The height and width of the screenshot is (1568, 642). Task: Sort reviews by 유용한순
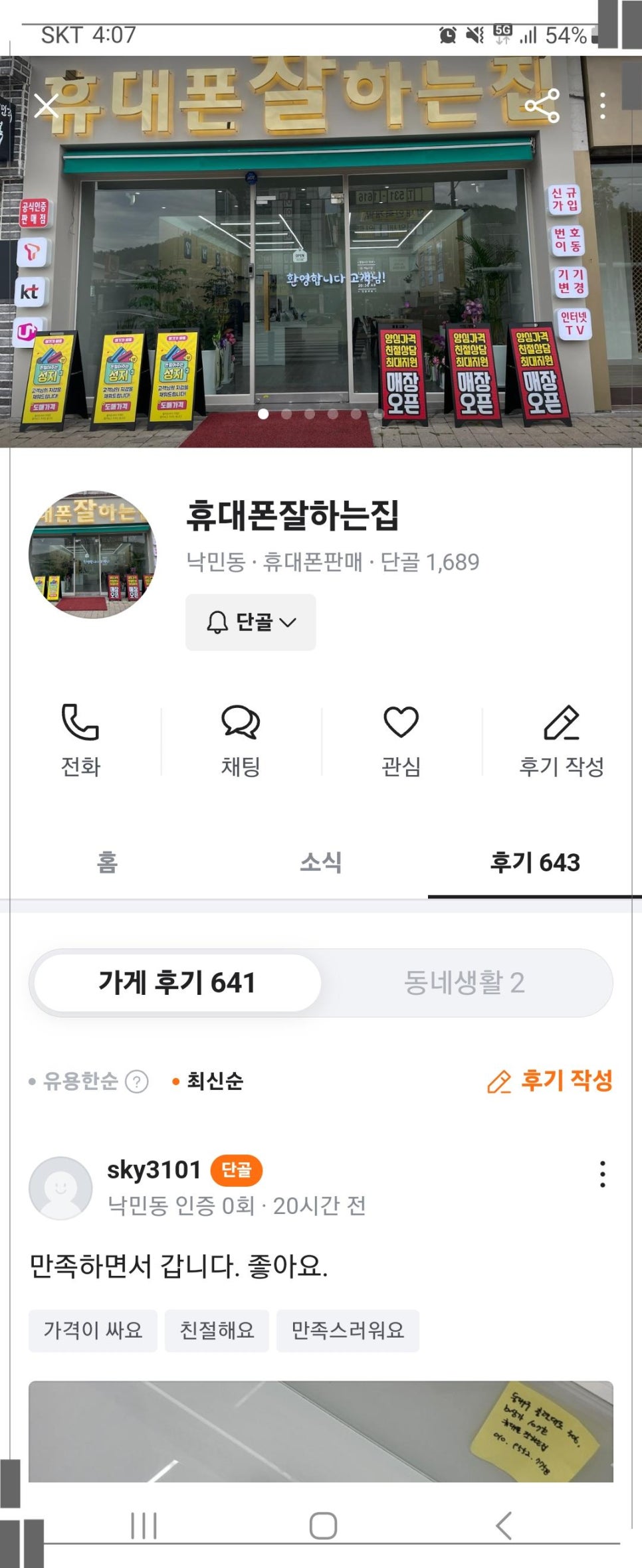pos(80,1081)
